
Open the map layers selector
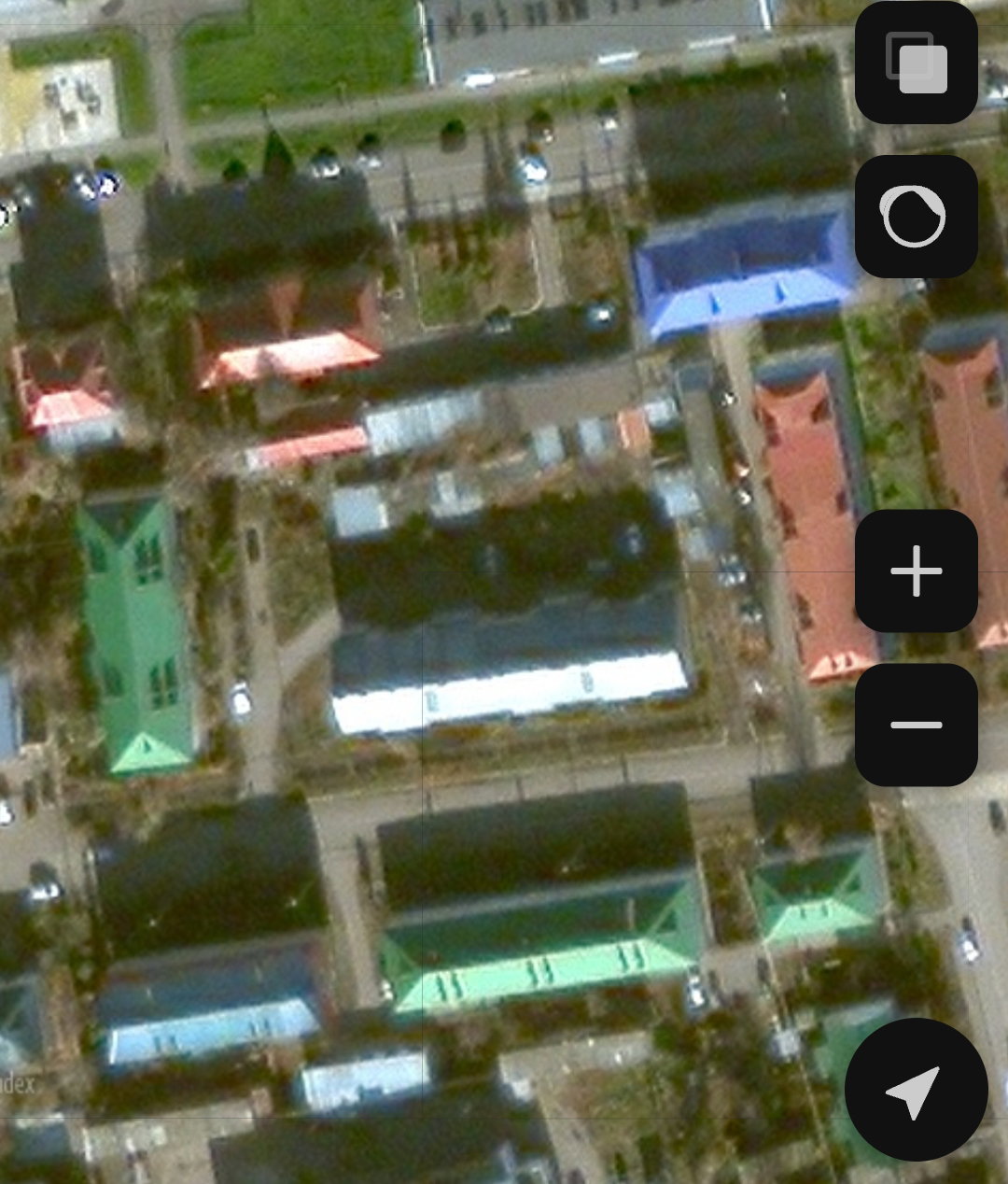[916, 63]
